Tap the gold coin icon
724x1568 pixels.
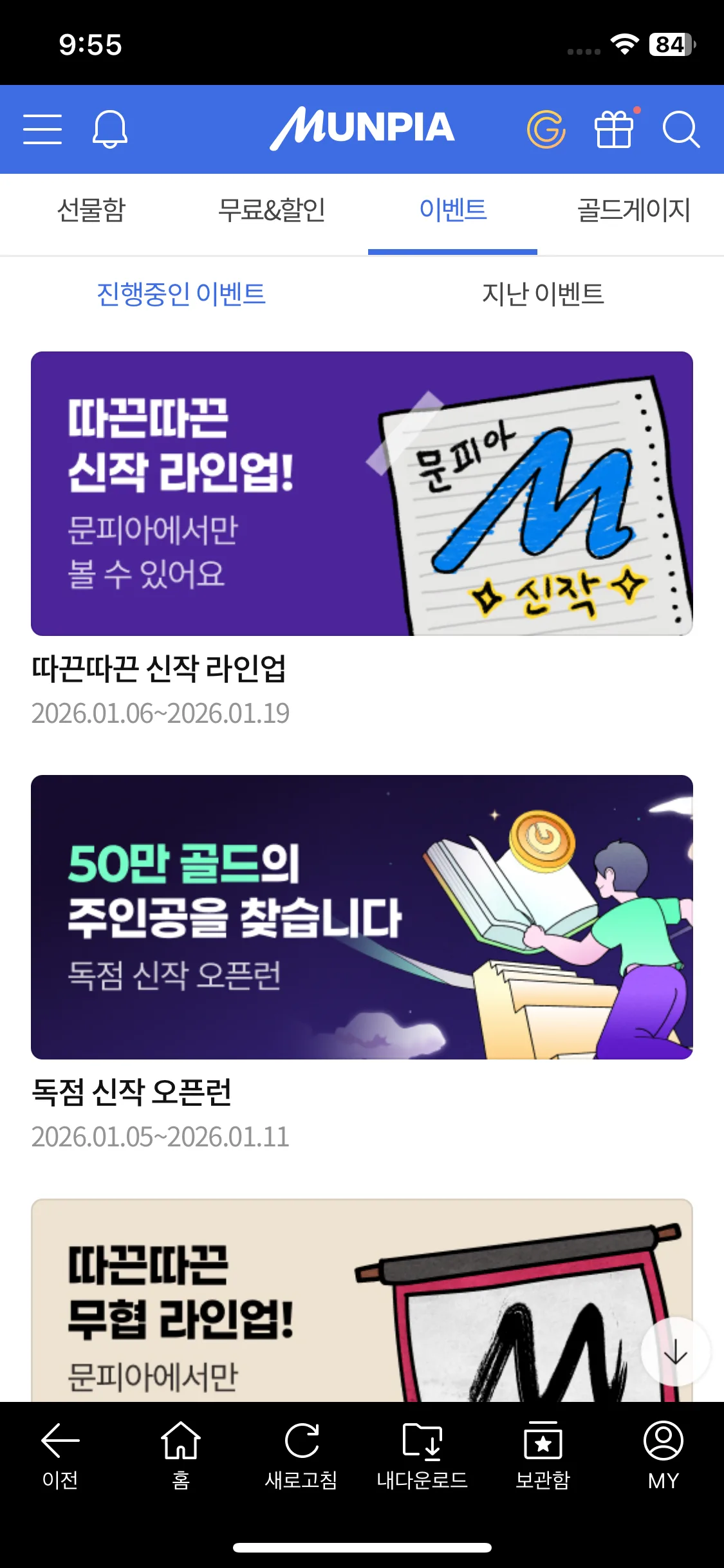tap(546, 129)
